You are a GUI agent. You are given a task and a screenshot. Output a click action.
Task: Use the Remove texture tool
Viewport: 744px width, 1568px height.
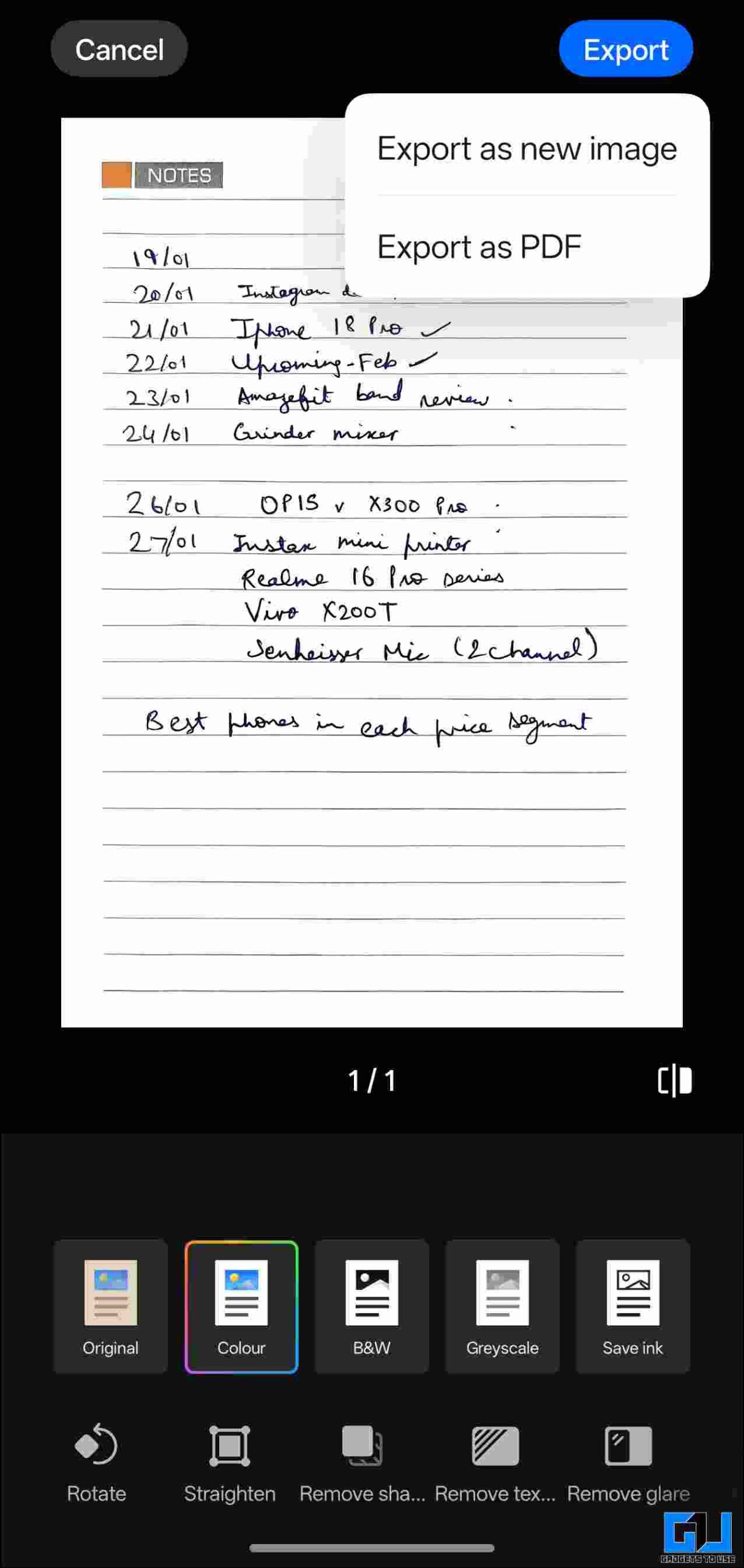coord(495,1461)
